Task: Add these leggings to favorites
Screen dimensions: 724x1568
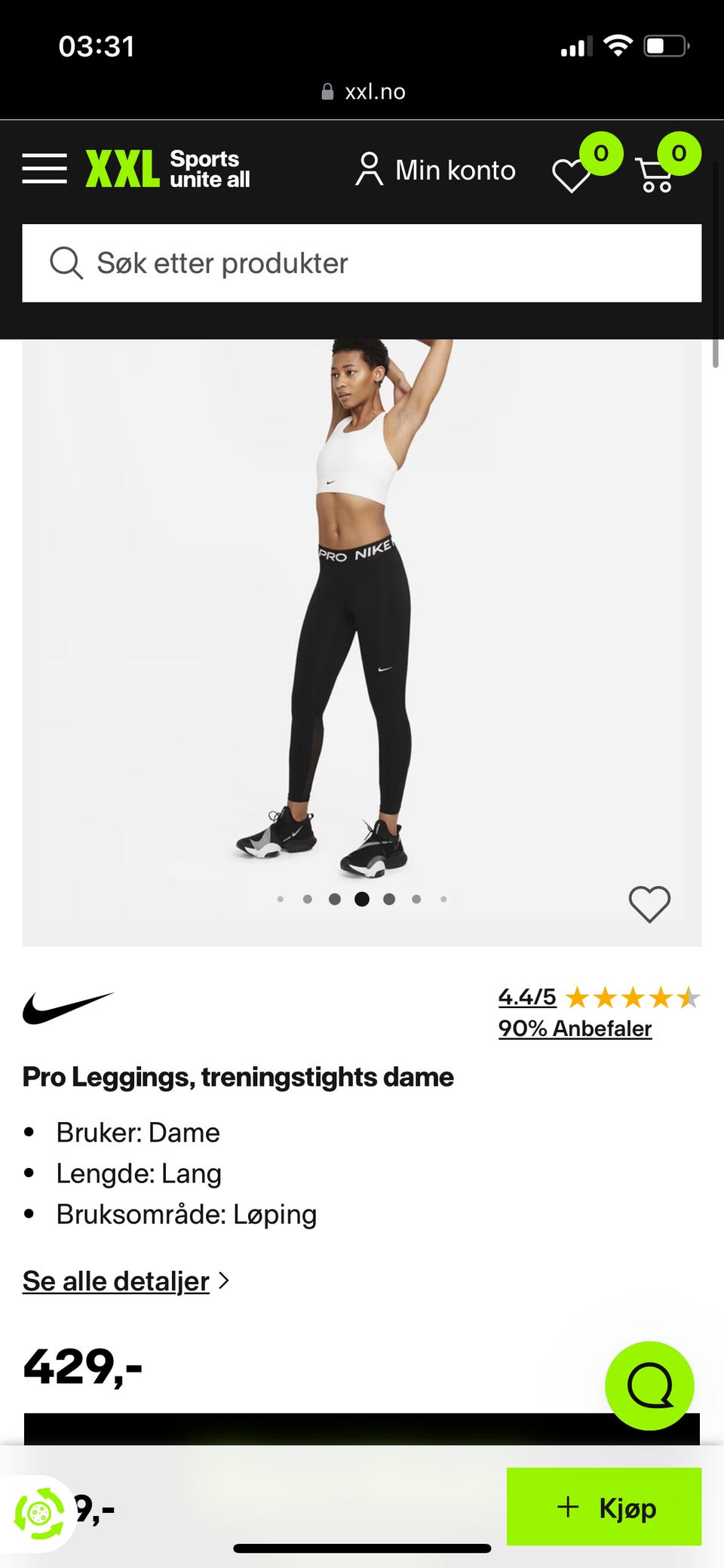Action: (649, 903)
